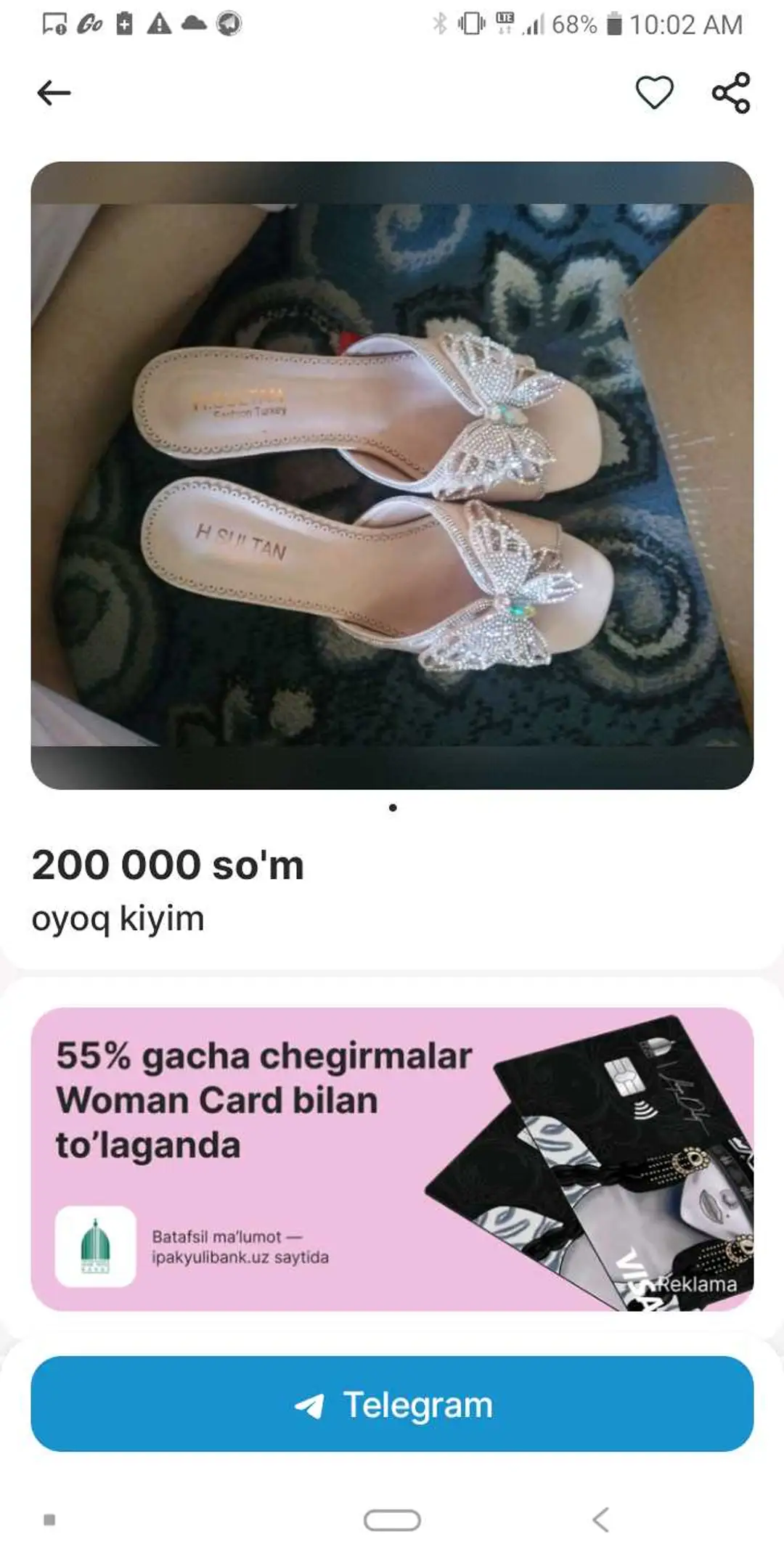Open the Woman Card discount ad banner

392,1159
